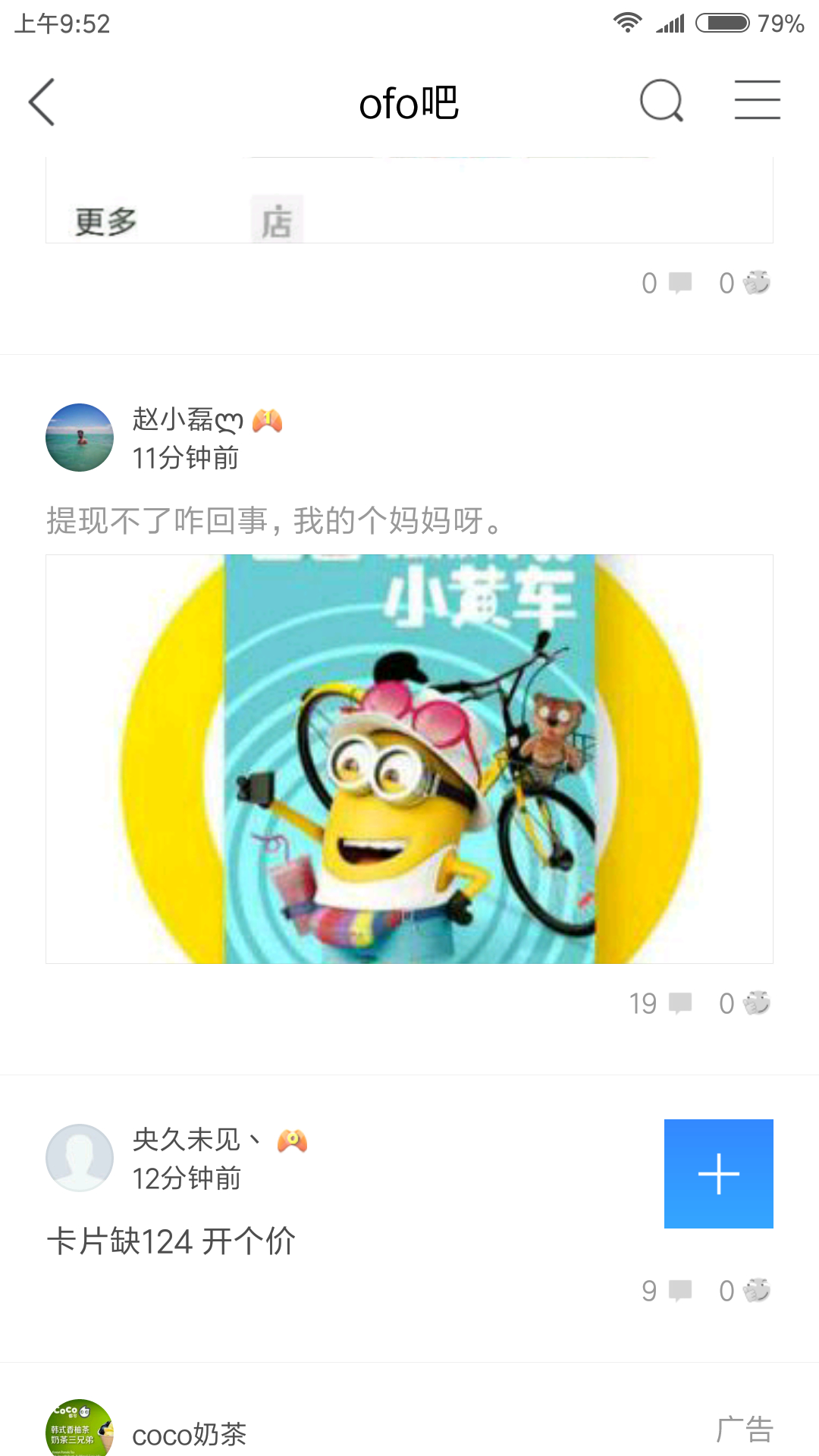Open the coco奶茶 ad post
819x1456 pixels.
point(190,1434)
